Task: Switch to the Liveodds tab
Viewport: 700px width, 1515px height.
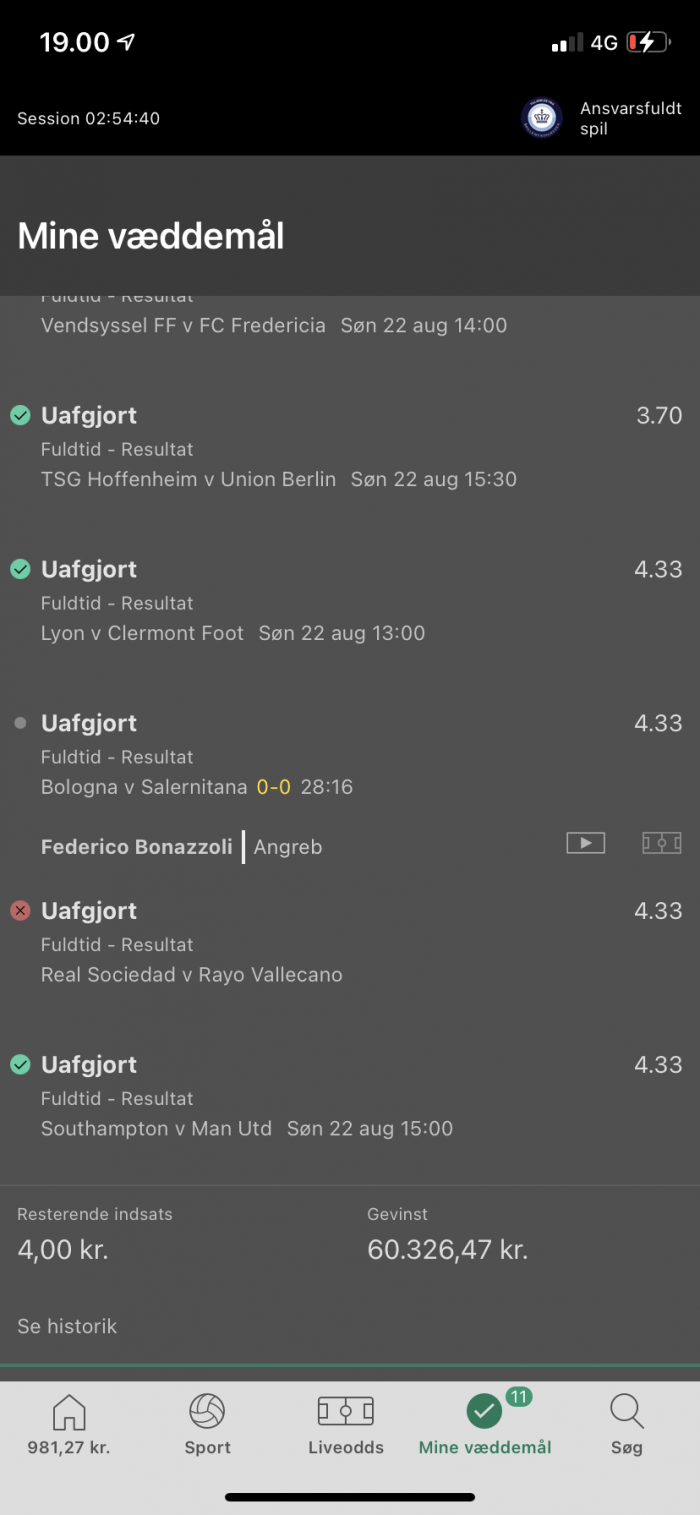Action: point(346,1425)
